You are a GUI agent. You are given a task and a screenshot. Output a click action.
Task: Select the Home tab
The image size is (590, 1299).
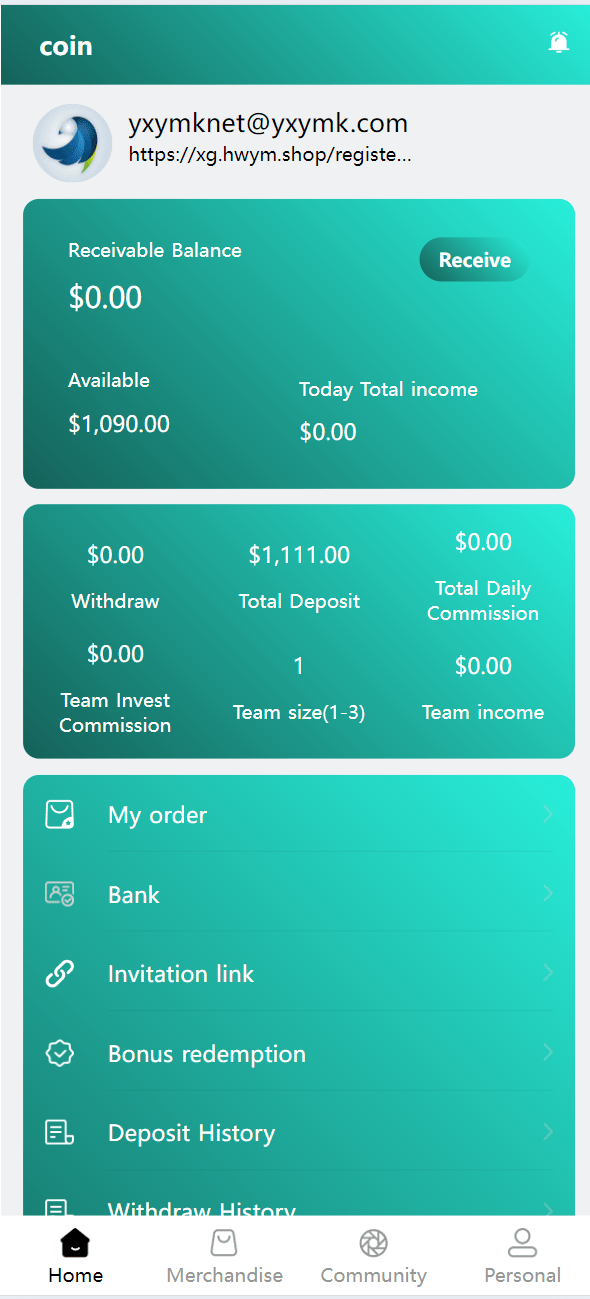tap(75, 1257)
